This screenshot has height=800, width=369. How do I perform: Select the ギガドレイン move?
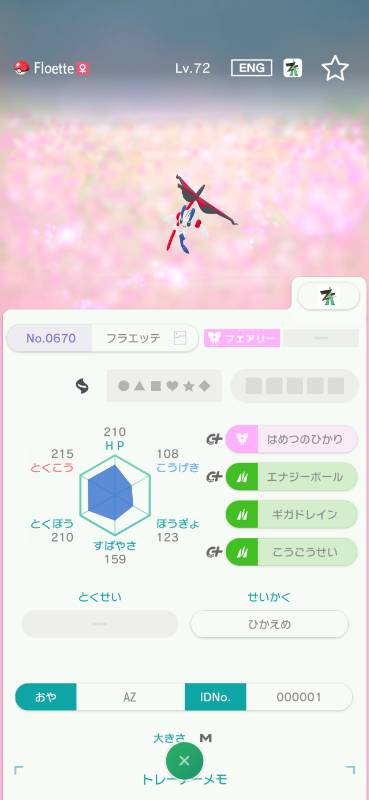291,514
